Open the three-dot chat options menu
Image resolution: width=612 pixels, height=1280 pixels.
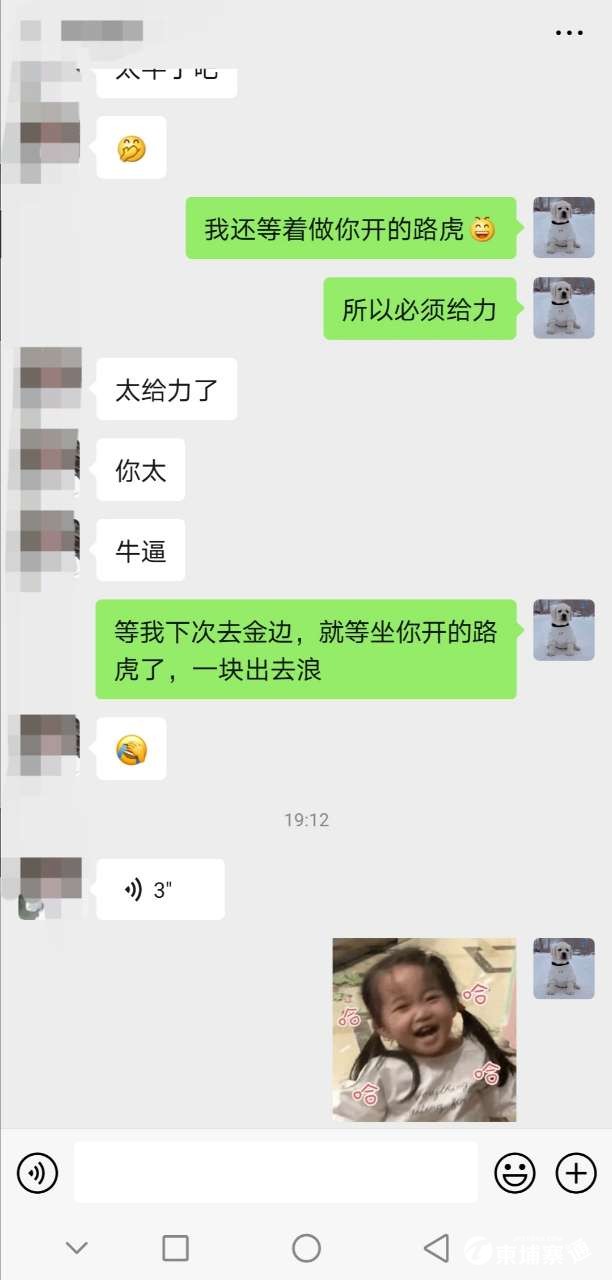pos(569,32)
